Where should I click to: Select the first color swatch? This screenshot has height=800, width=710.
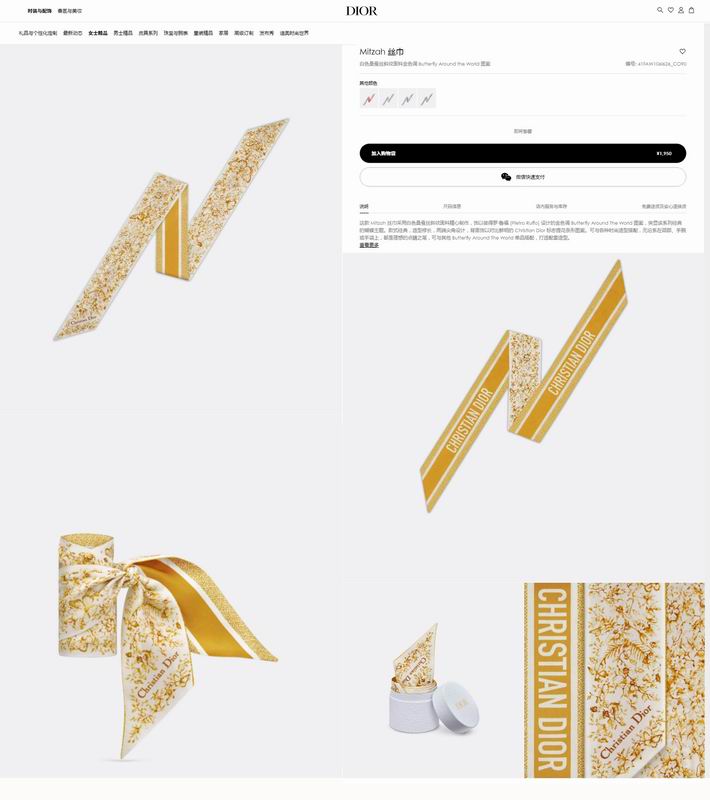(369, 98)
